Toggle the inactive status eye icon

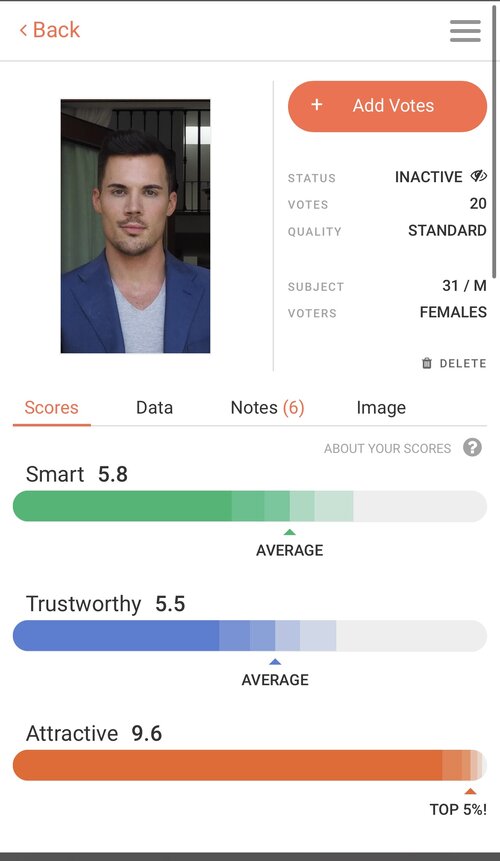479,176
